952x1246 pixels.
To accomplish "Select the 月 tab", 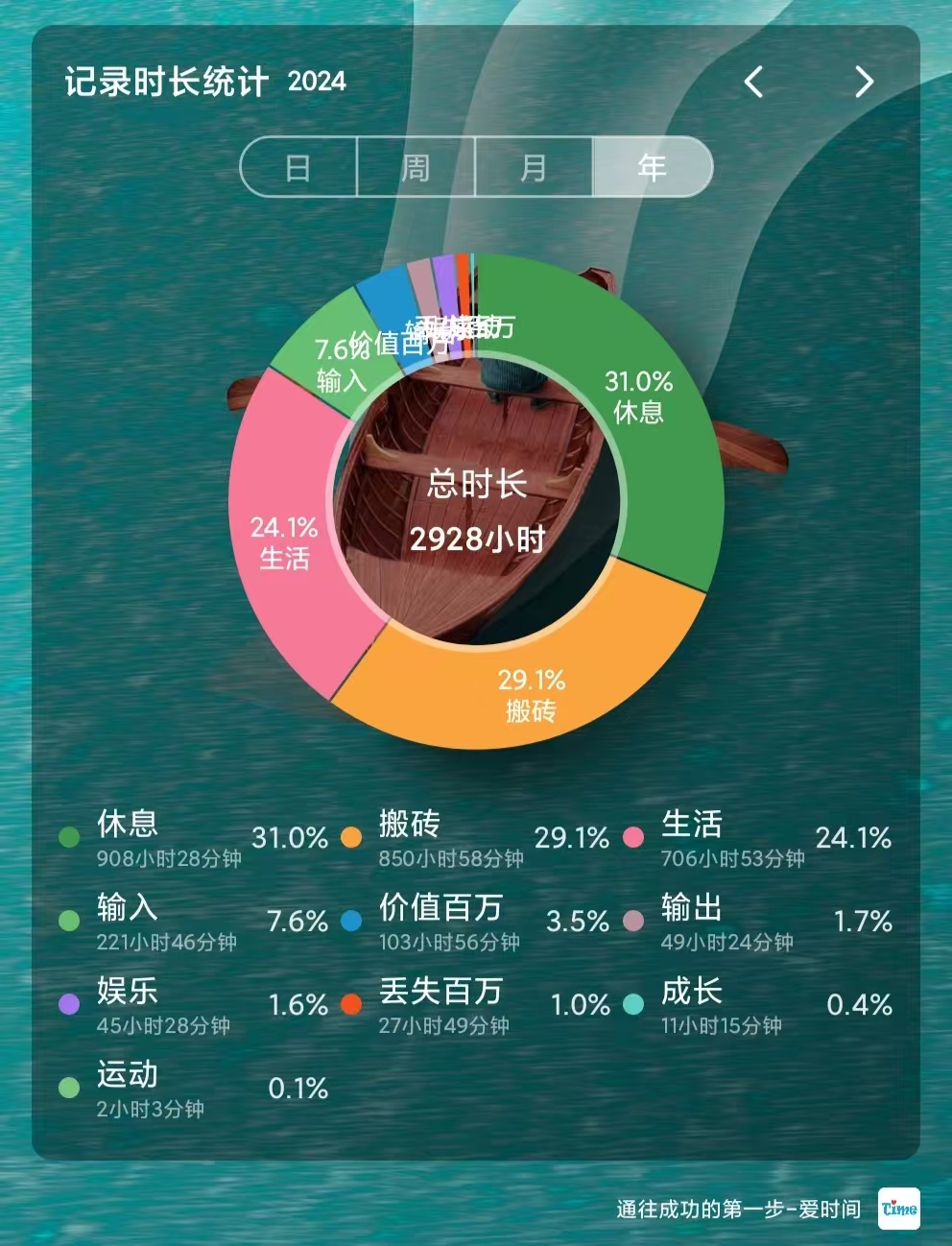I will 534,168.
